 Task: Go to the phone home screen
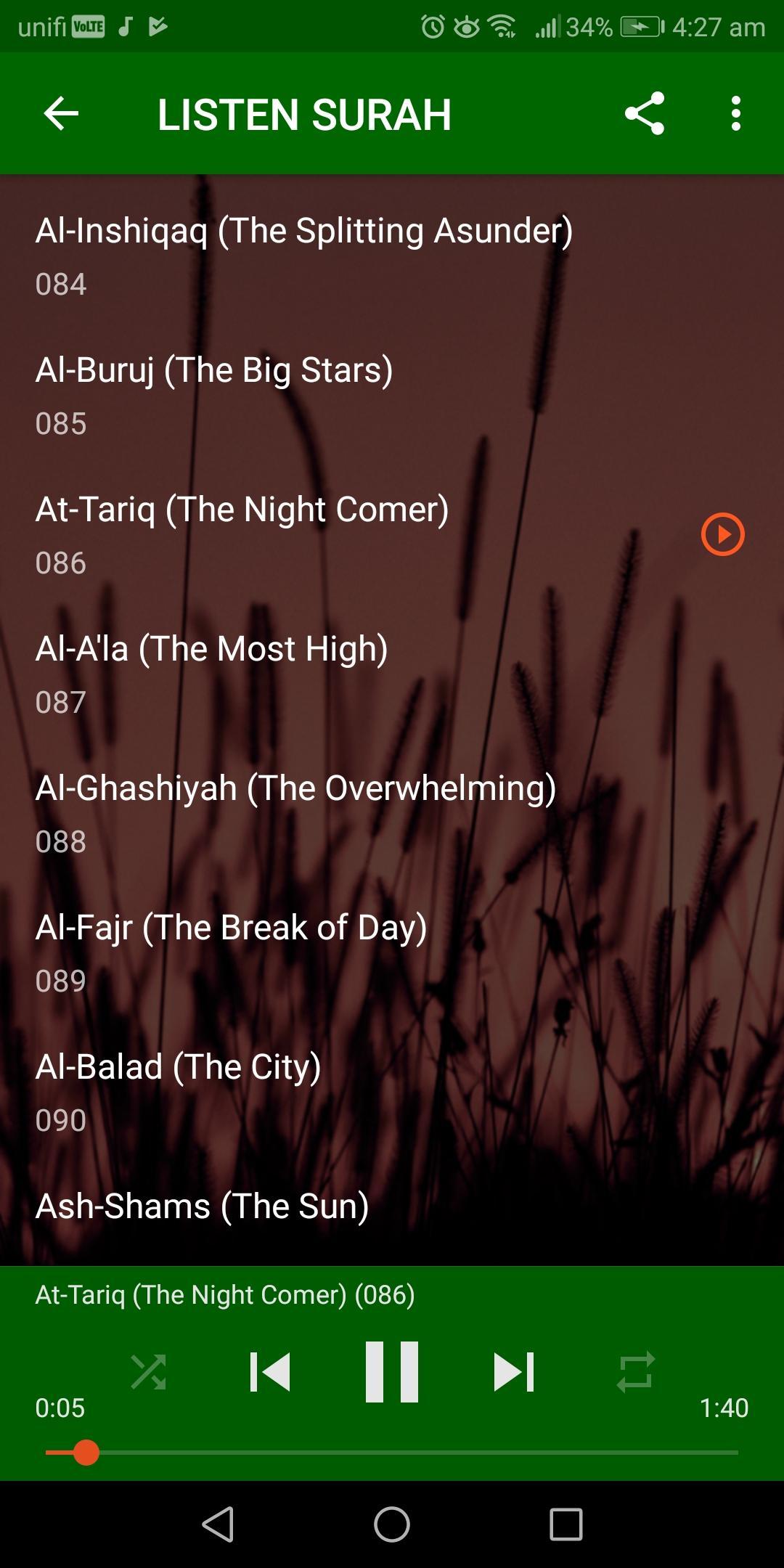[392, 1524]
